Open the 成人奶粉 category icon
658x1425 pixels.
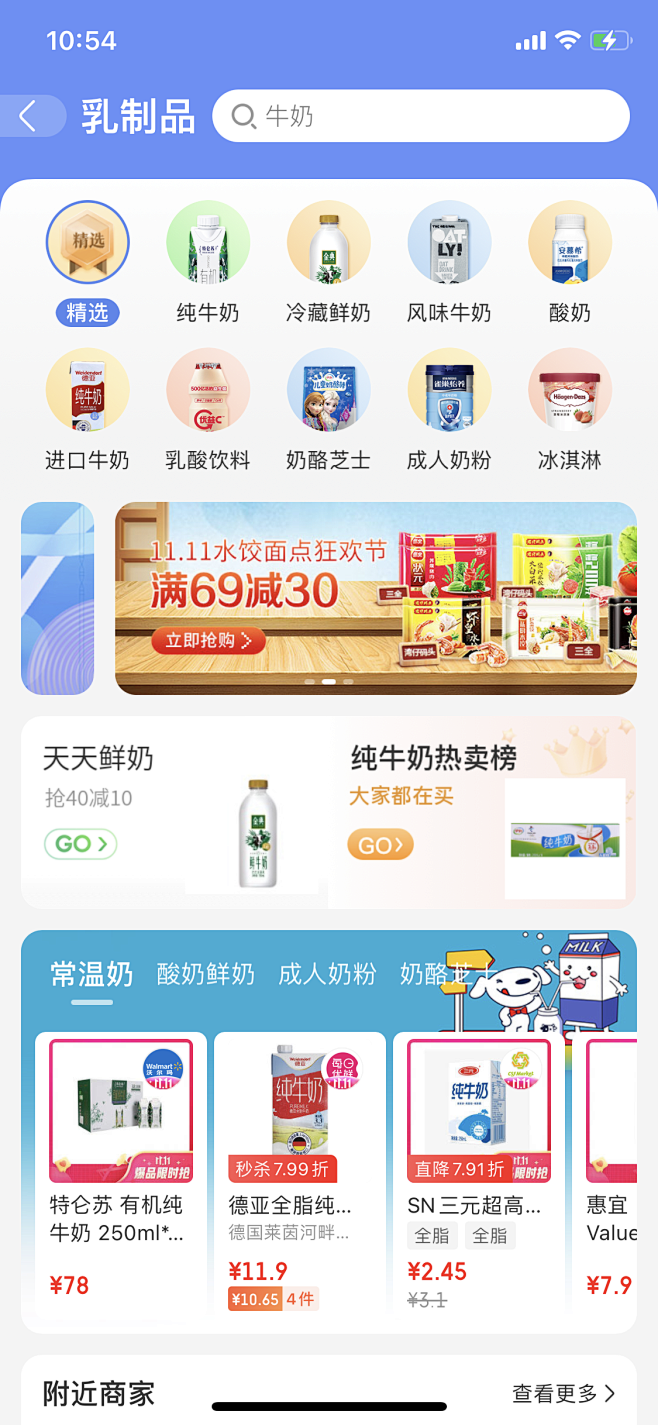click(449, 391)
